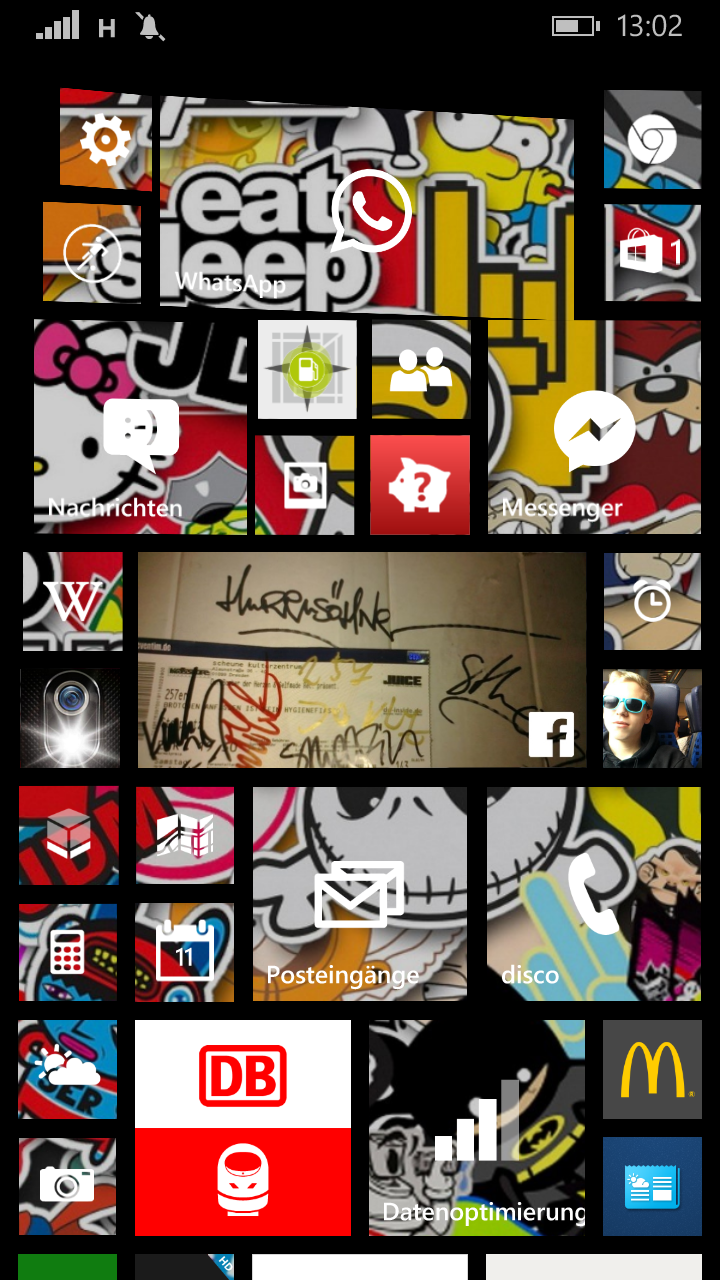
Task: Launch Messenger from its tile
Action: [594, 428]
